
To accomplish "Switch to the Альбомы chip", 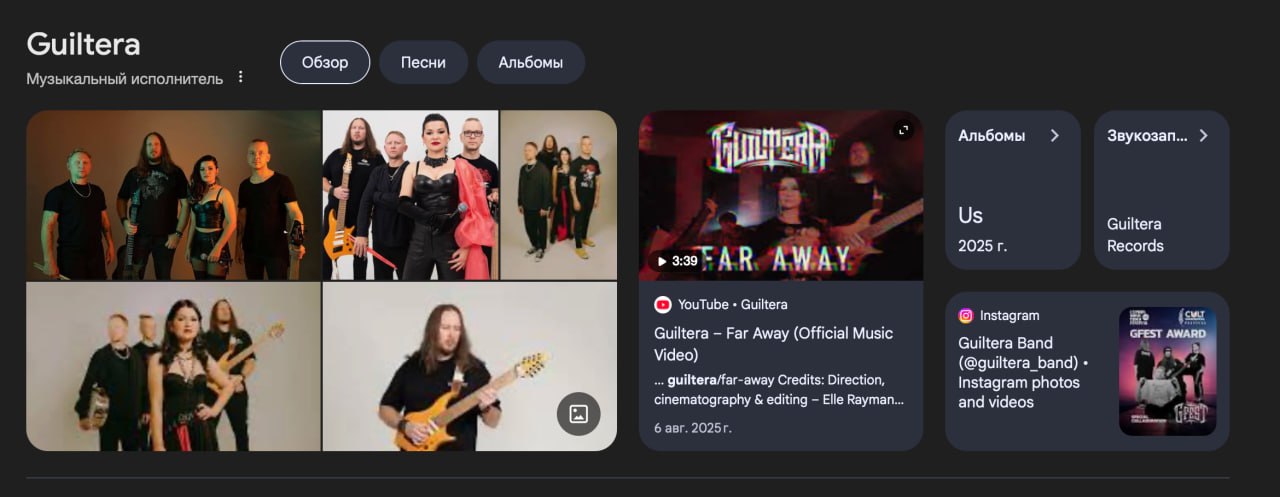I will tap(530, 62).
